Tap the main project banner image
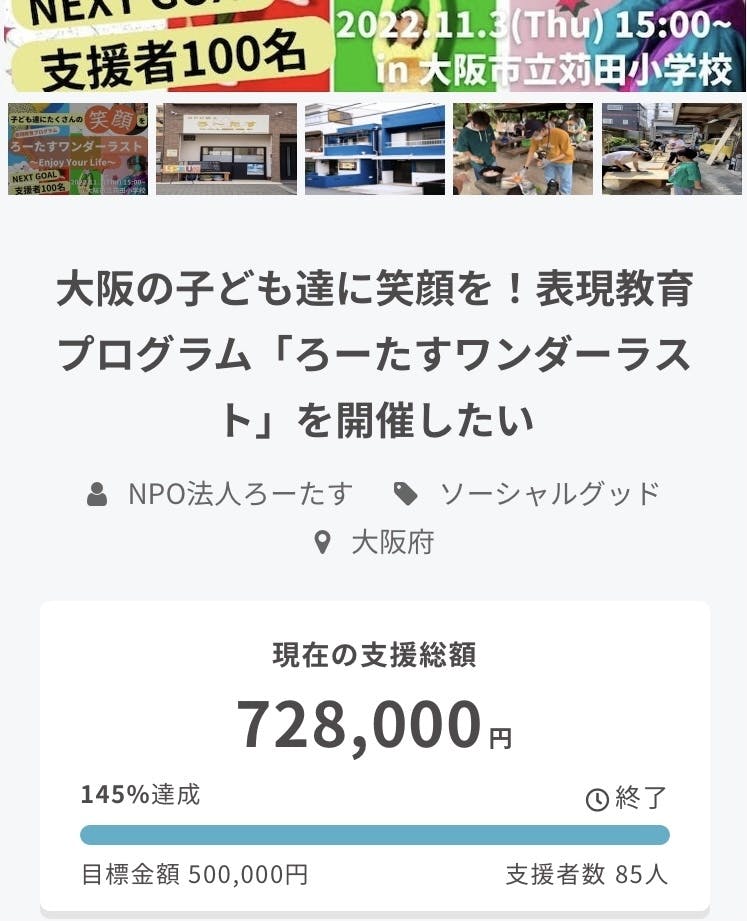 [x=373, y=45]
